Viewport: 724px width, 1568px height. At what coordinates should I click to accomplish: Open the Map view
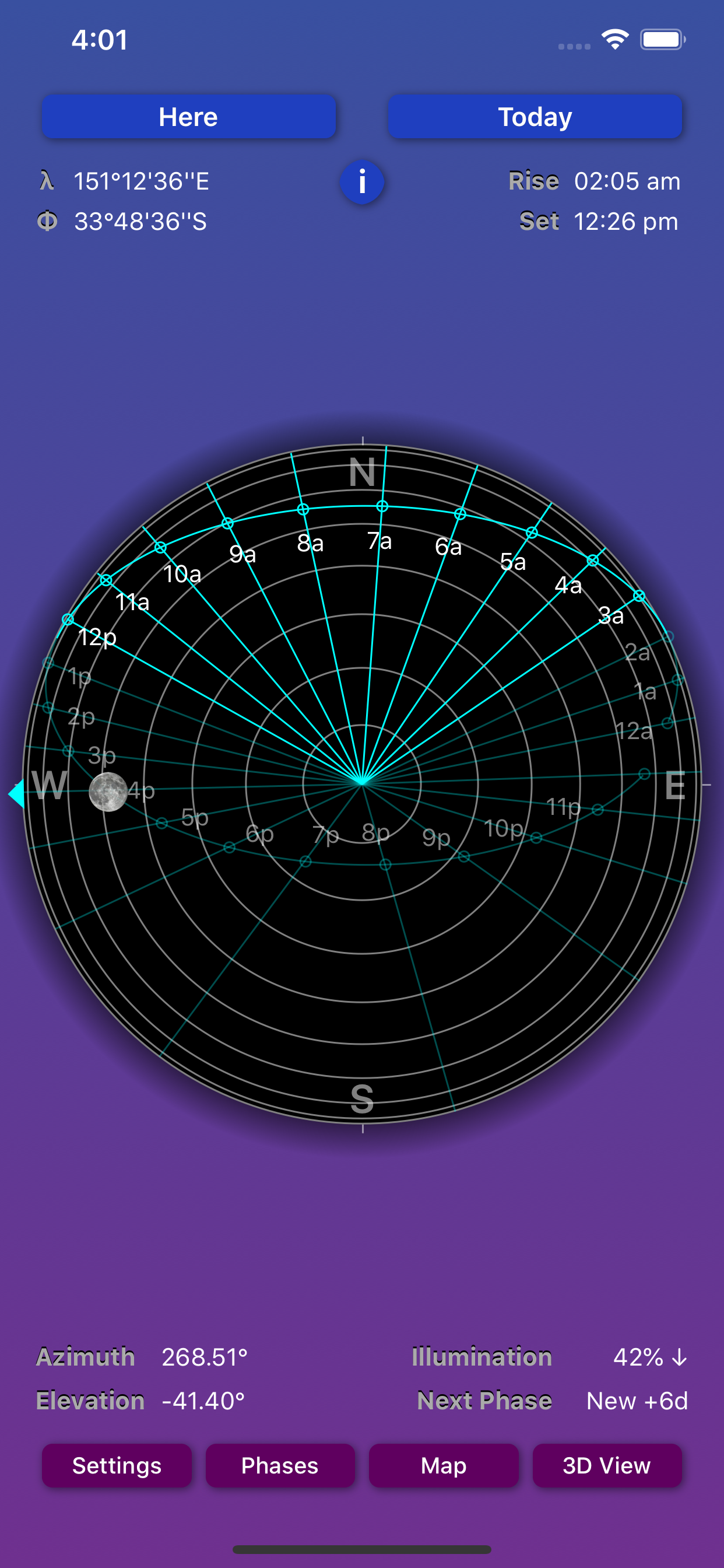tap(444, 1465)
